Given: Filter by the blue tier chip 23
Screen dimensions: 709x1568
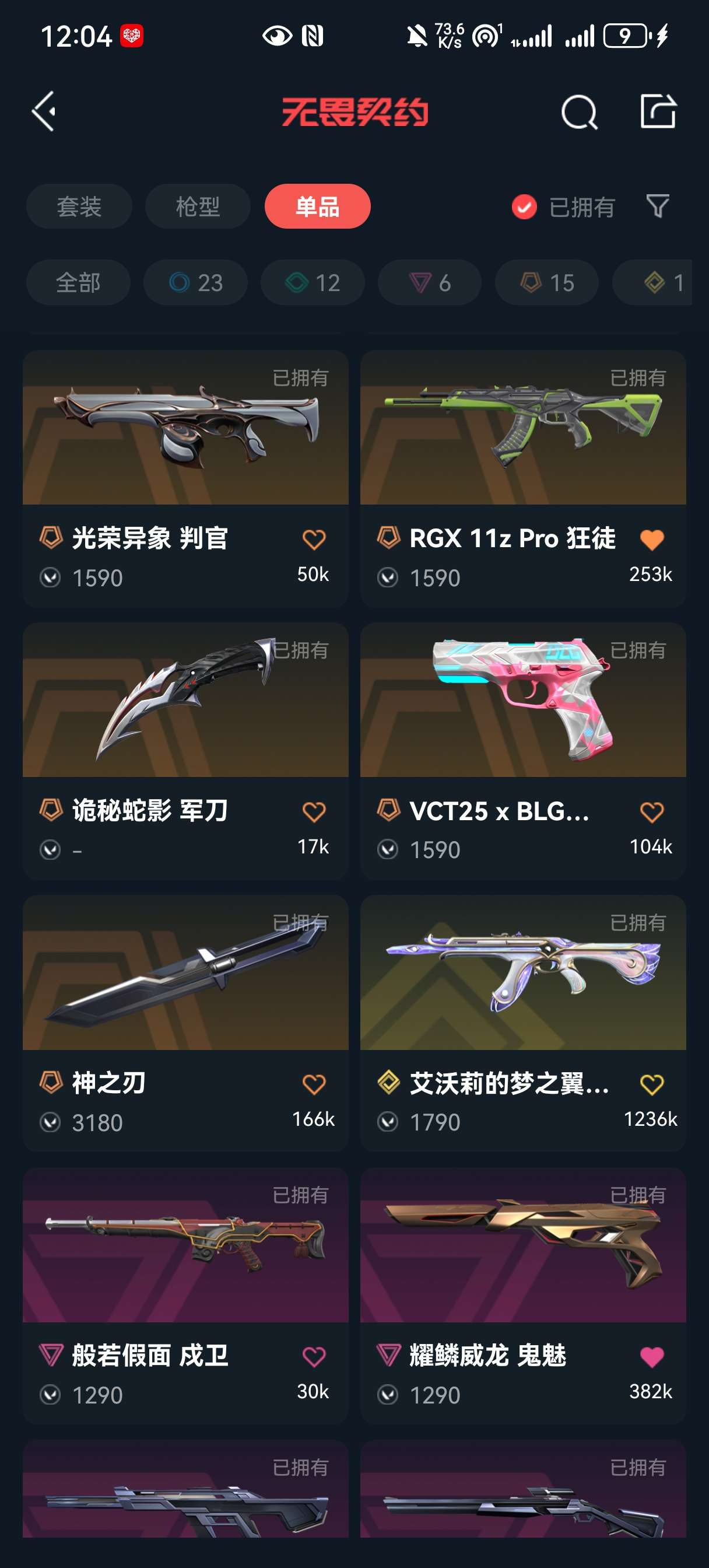Looking at the screenshot, I should [195, 282].
